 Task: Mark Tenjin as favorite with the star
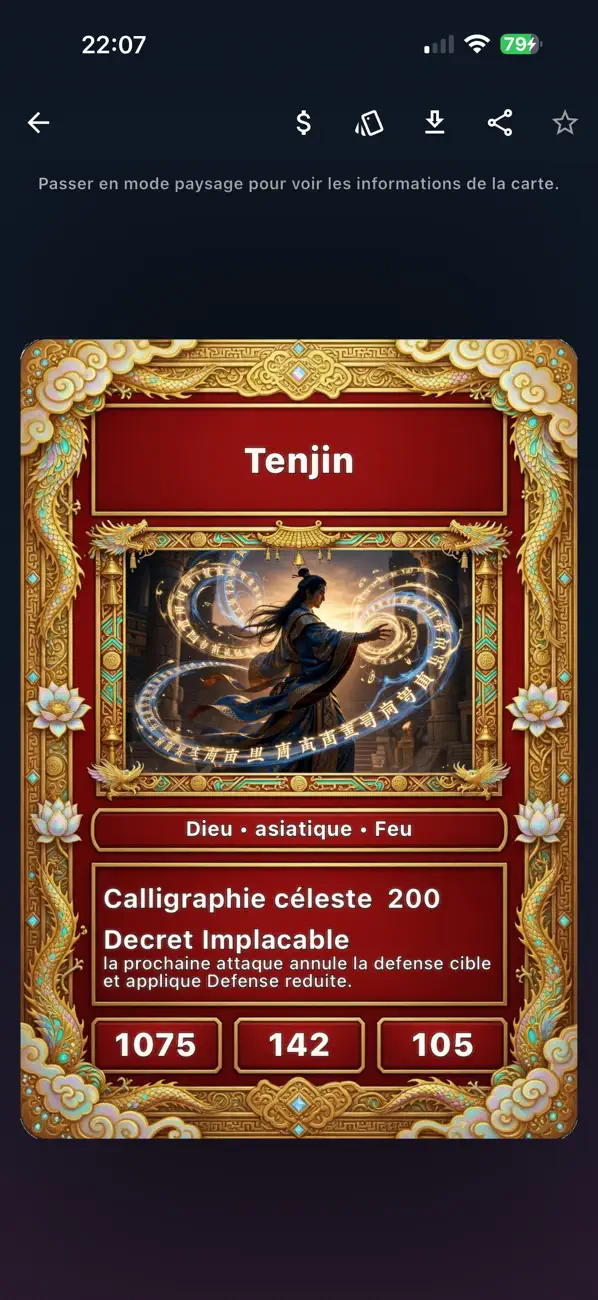(x=565, y=123)
